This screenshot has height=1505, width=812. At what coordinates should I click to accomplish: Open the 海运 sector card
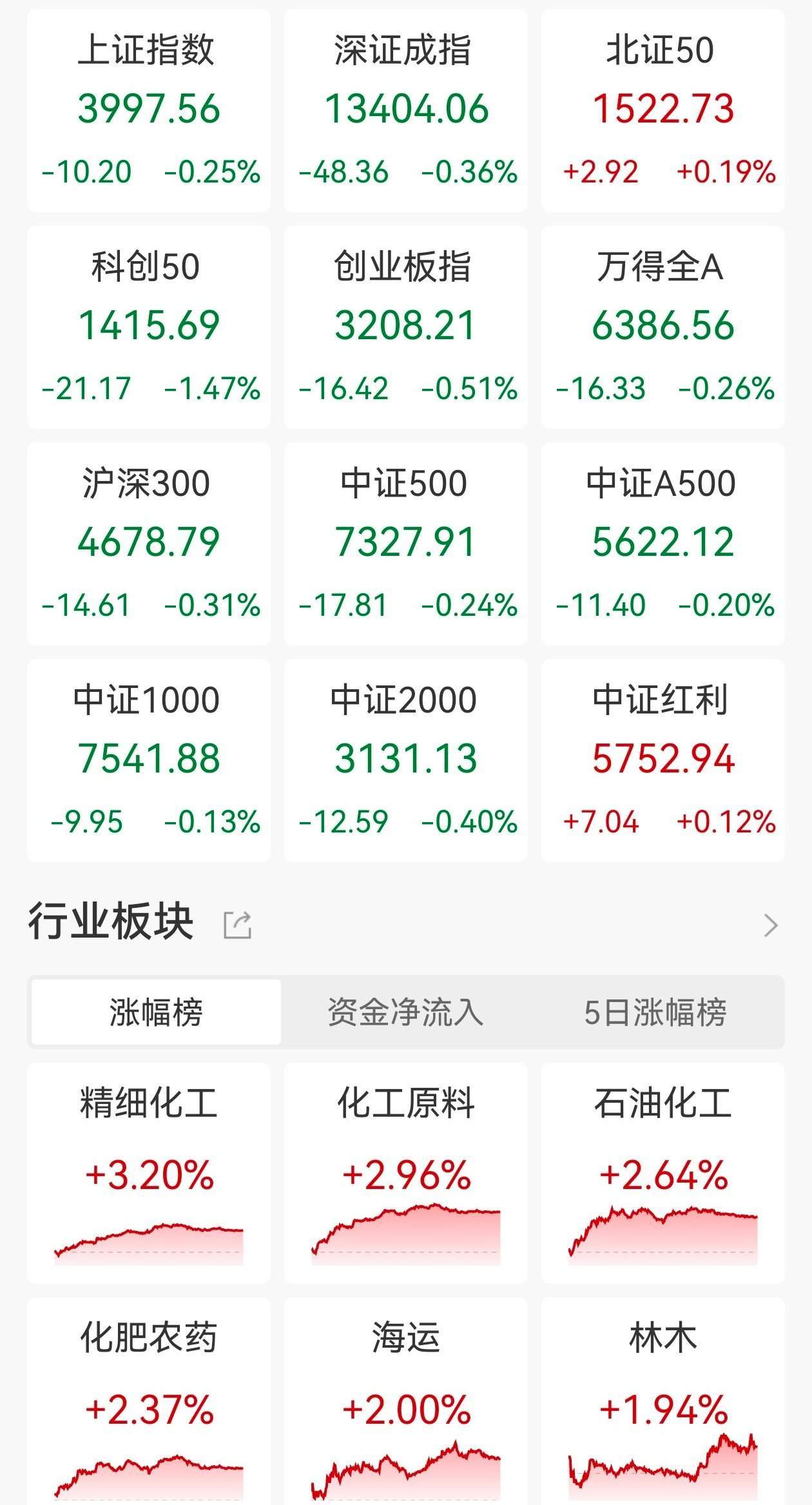point(406,1401)
